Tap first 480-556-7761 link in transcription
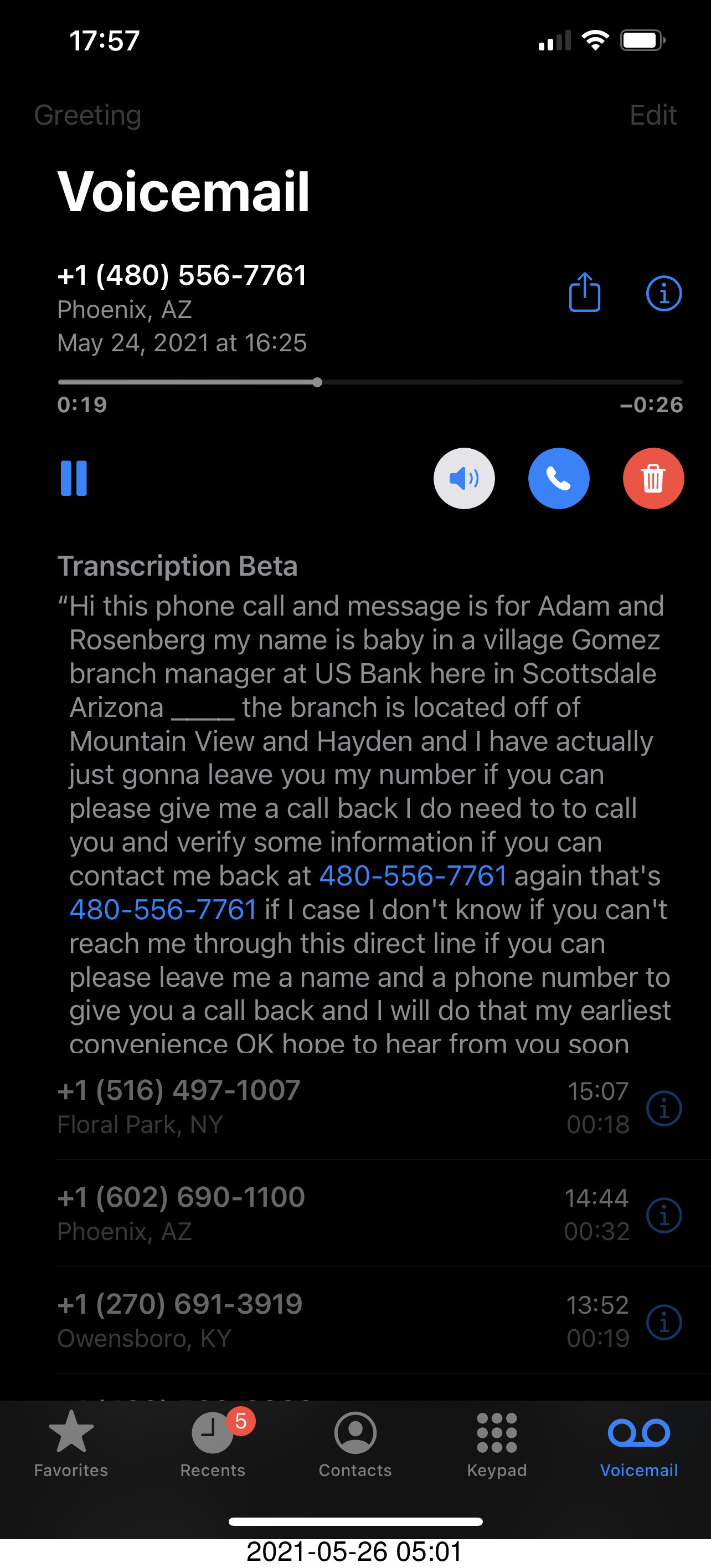The height and width of the screenshot is (1568, 711). tap(413, 876)
